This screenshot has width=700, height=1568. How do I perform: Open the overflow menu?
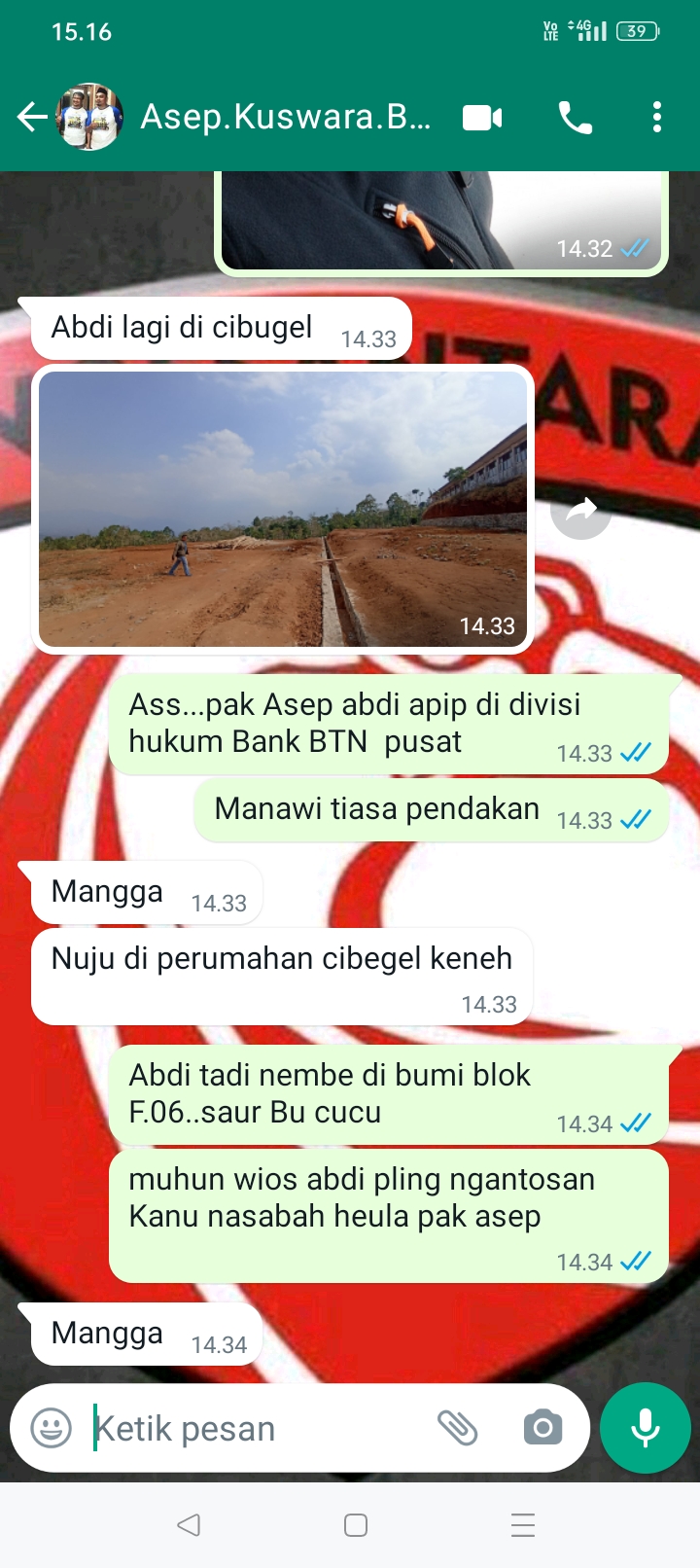click(657, 118)
